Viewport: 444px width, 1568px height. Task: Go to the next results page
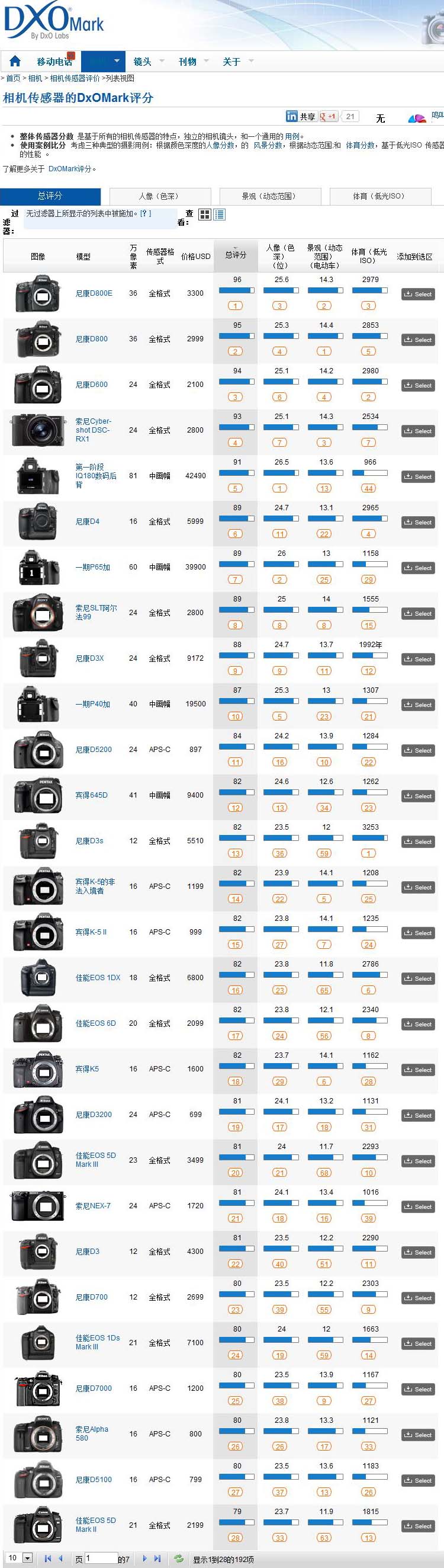tap(145, 1559)
